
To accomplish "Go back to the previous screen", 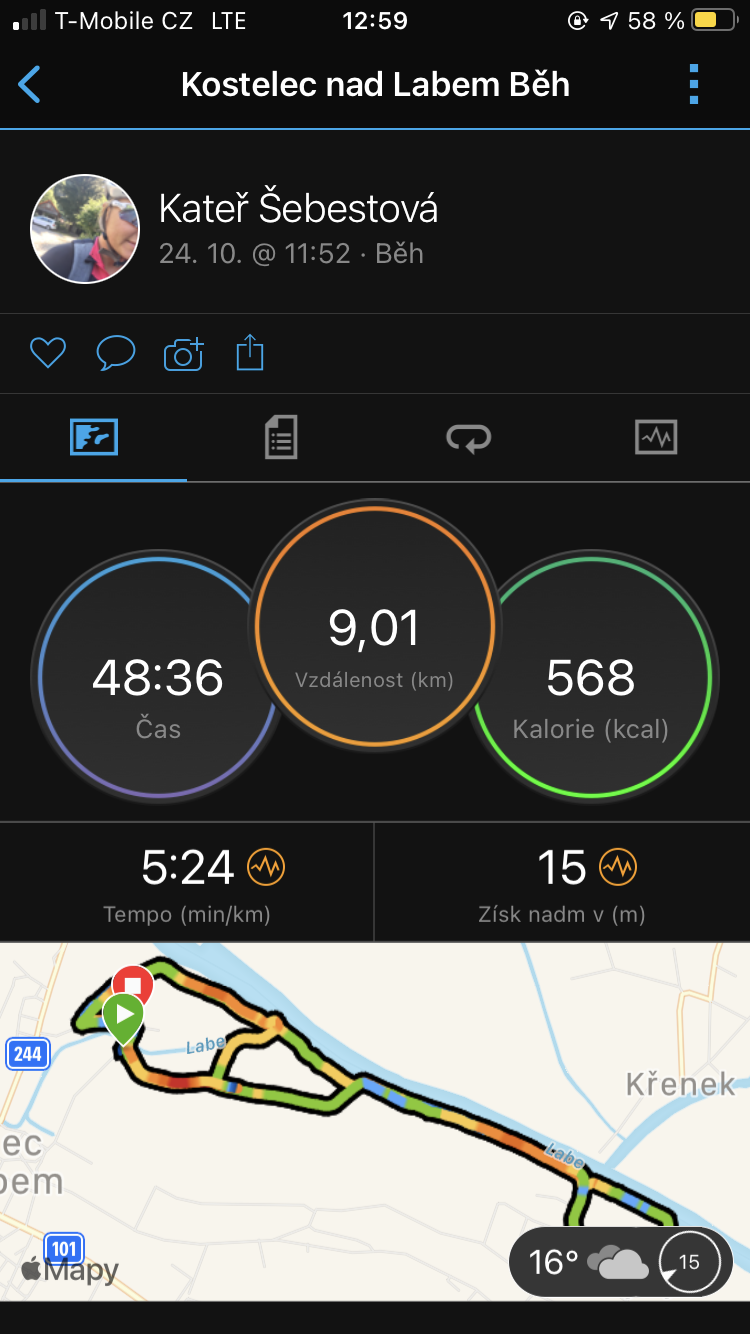I will 30,85.
